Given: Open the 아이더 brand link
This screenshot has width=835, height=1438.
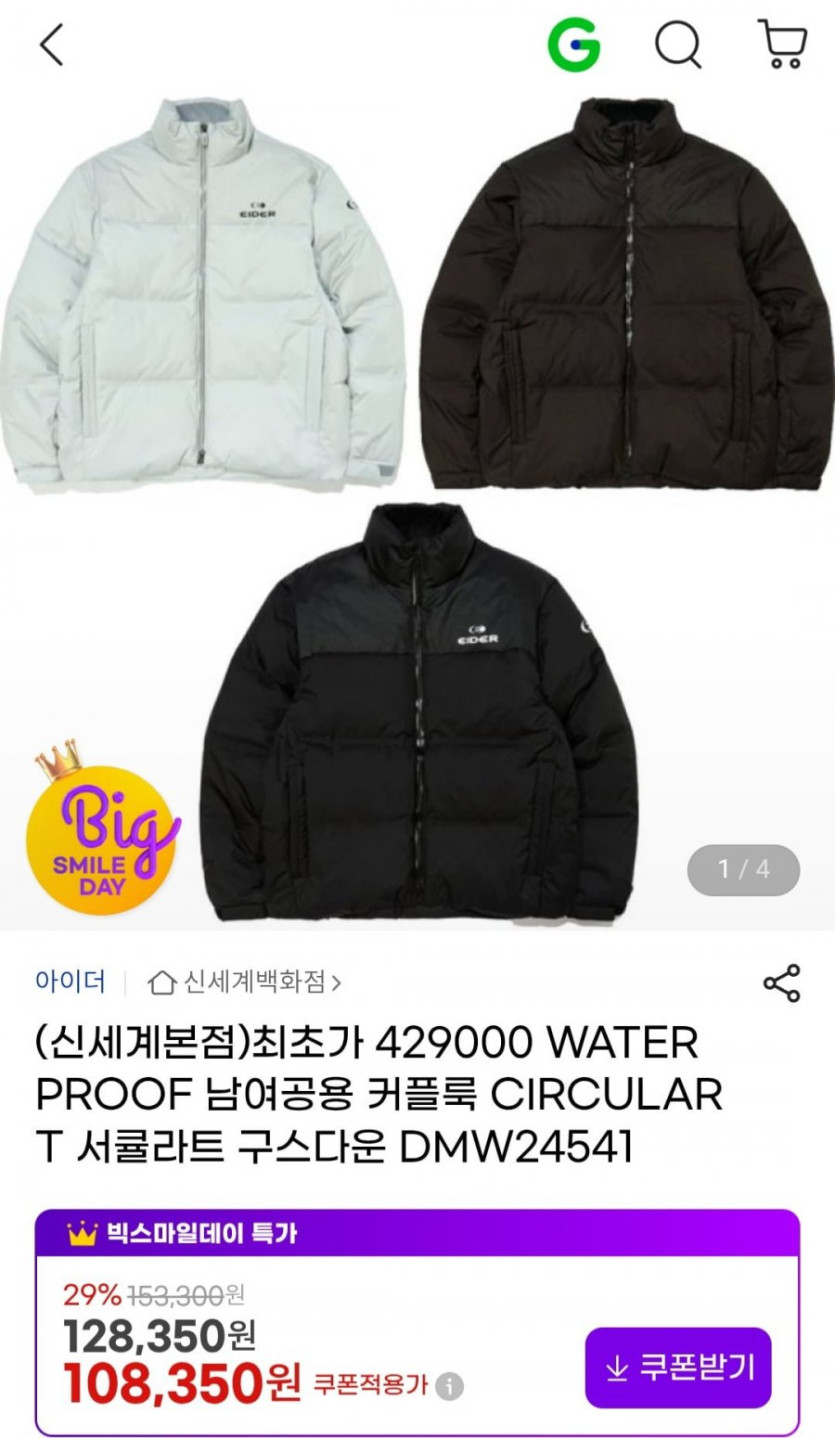Looking at the screenshot, I should coord(70,981).
